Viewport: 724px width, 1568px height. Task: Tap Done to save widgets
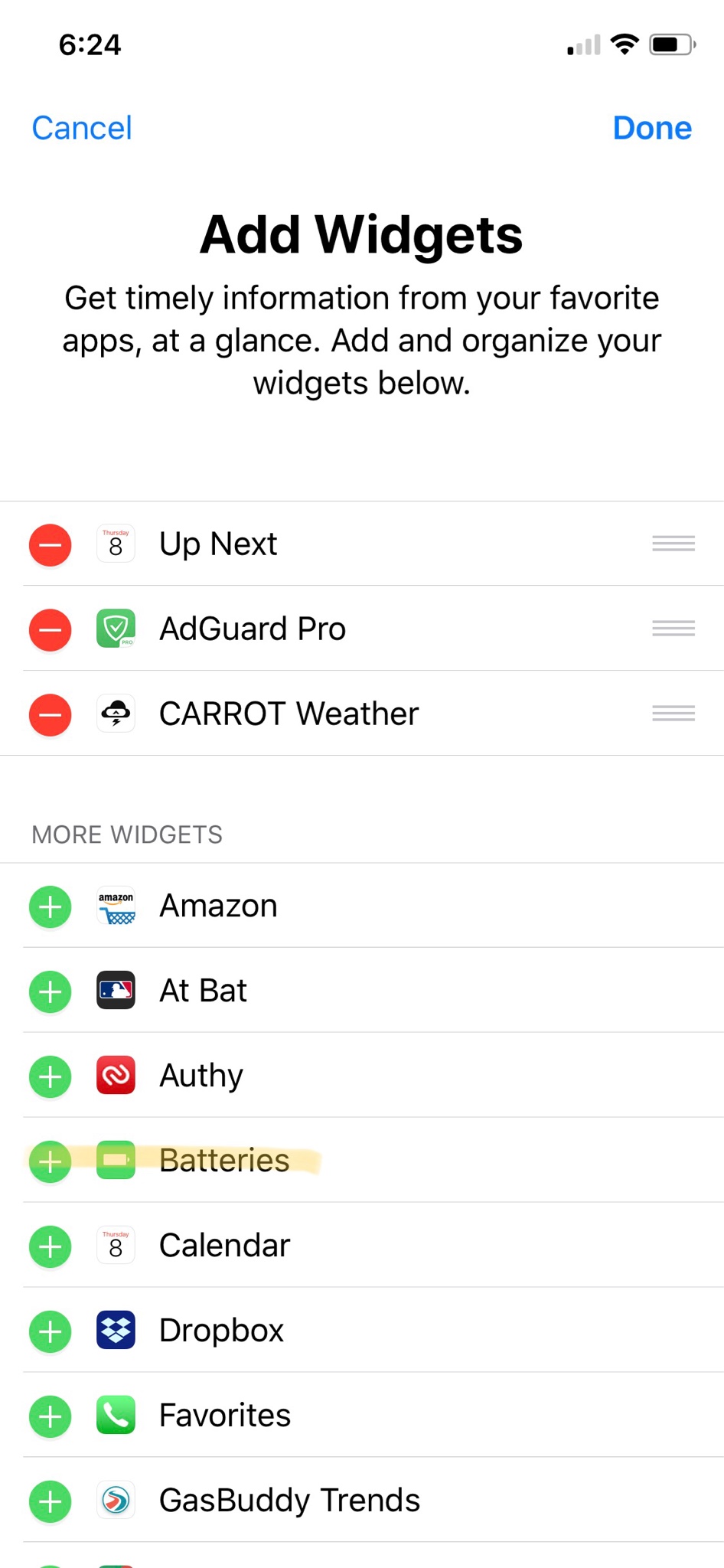coord(652,128)
